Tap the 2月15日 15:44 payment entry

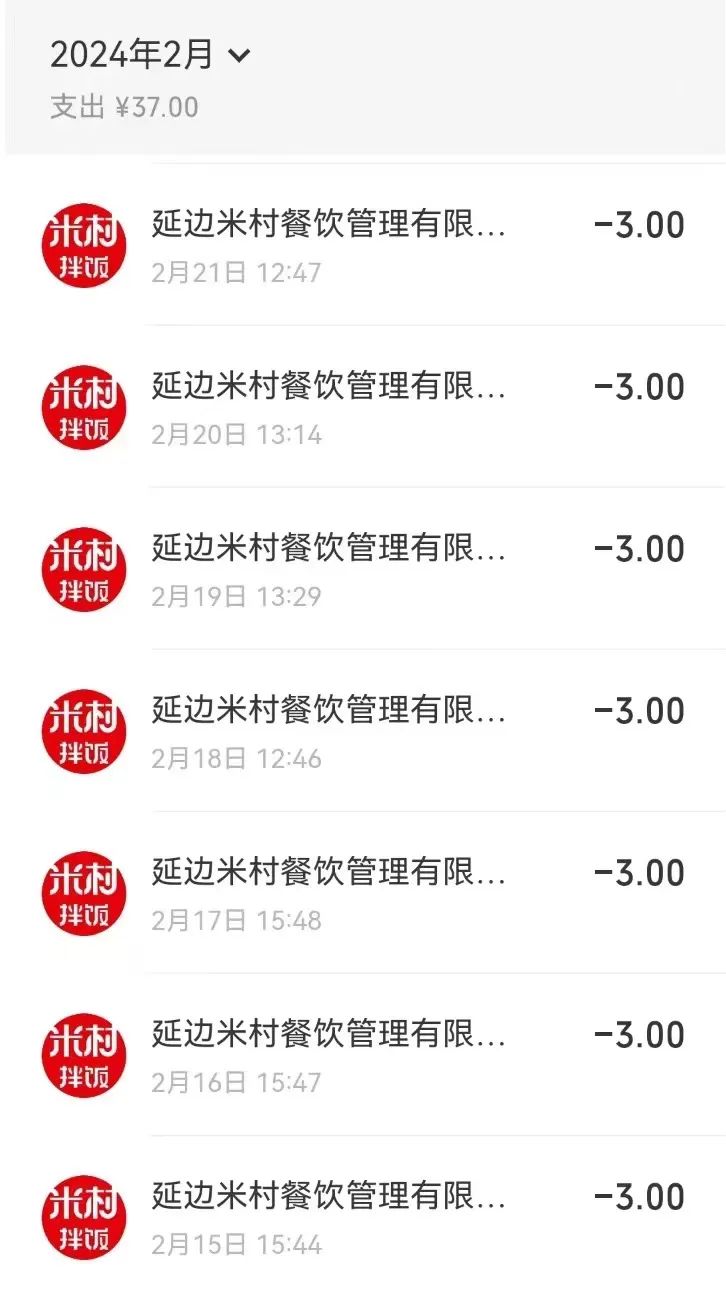(365, 1217)
